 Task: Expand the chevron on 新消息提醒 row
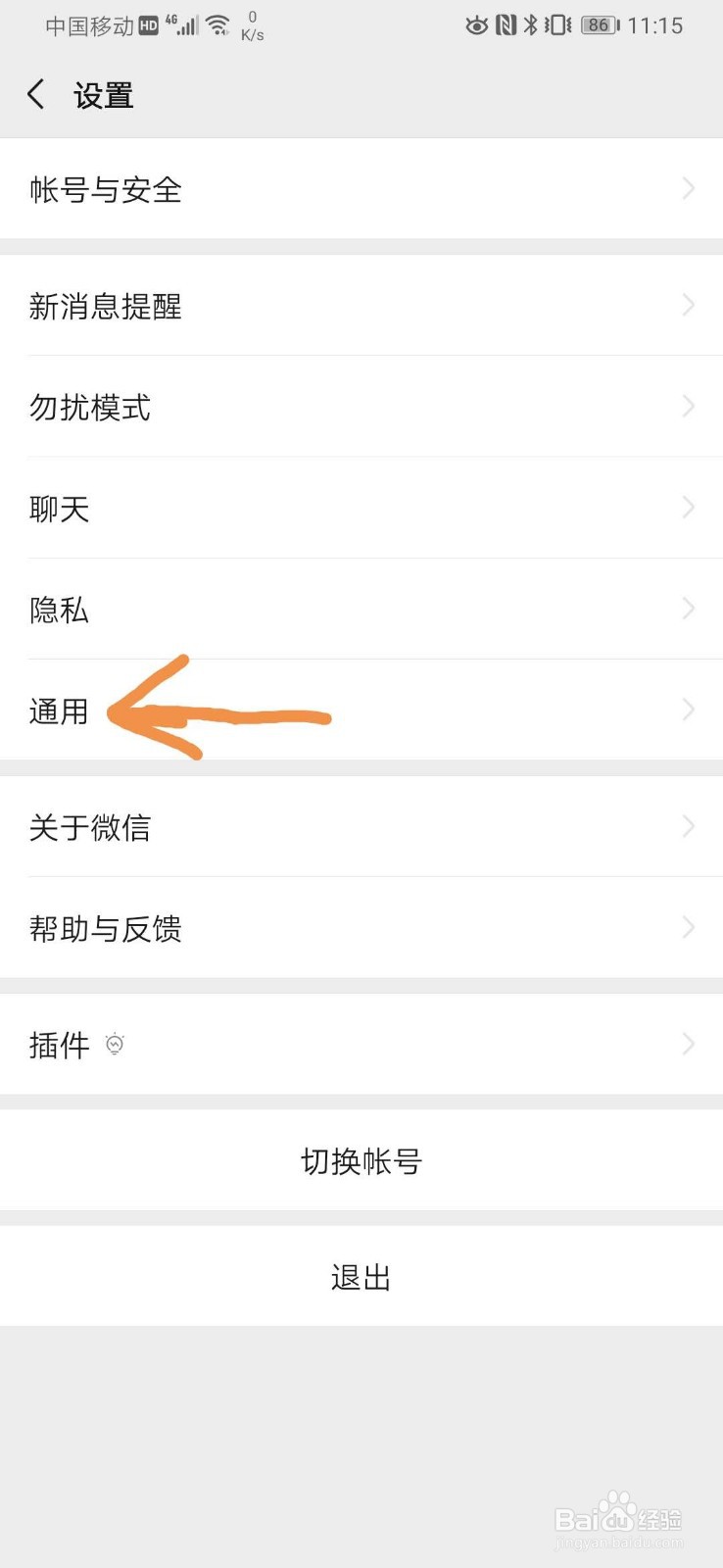(x=688, y=305)
